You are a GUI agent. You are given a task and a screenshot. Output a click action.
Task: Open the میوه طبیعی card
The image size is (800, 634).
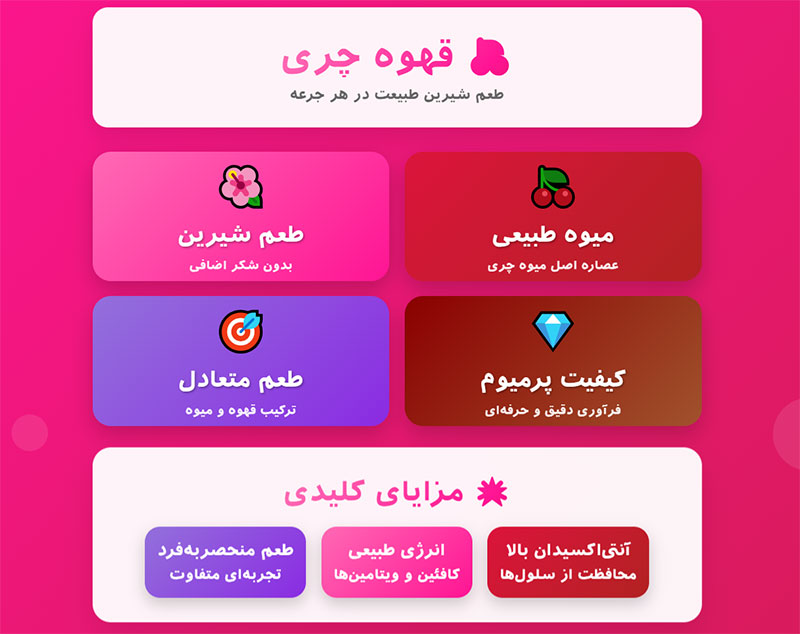click(553, 217)
